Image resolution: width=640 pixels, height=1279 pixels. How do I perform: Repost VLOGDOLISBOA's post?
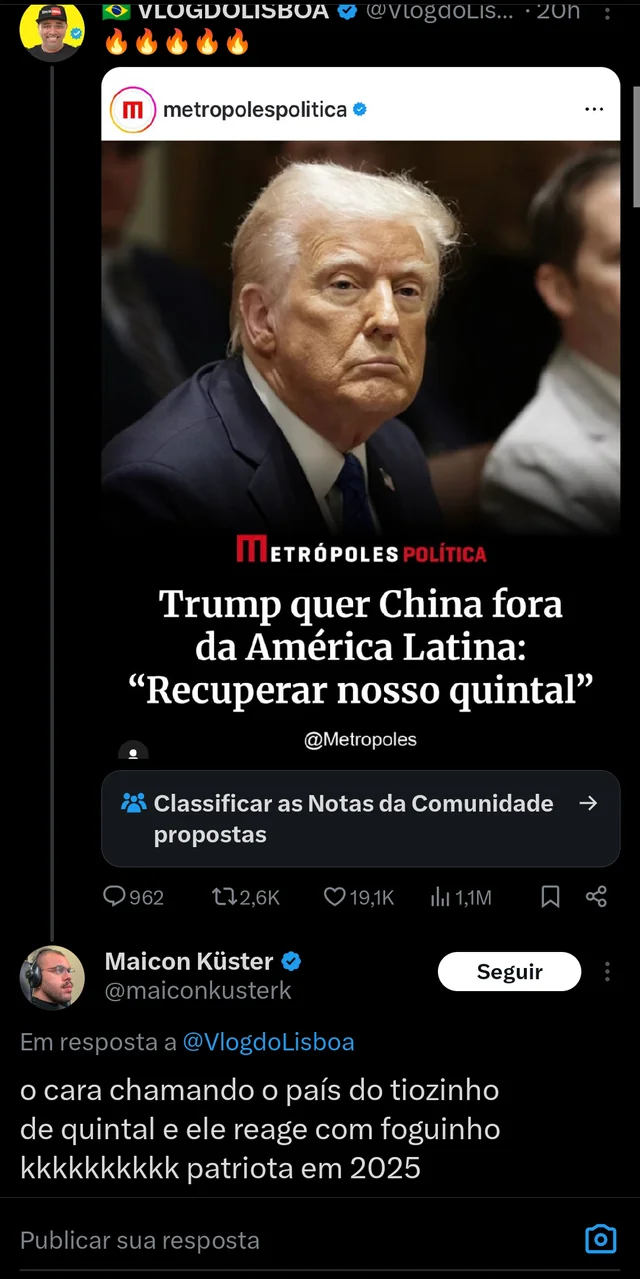(246, 897)
